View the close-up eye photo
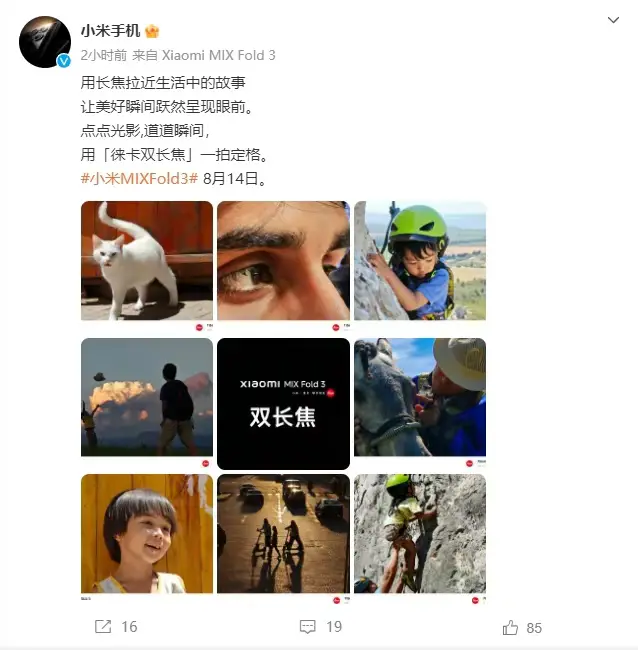This screenshot has height=650, width=638. [283, 261]
